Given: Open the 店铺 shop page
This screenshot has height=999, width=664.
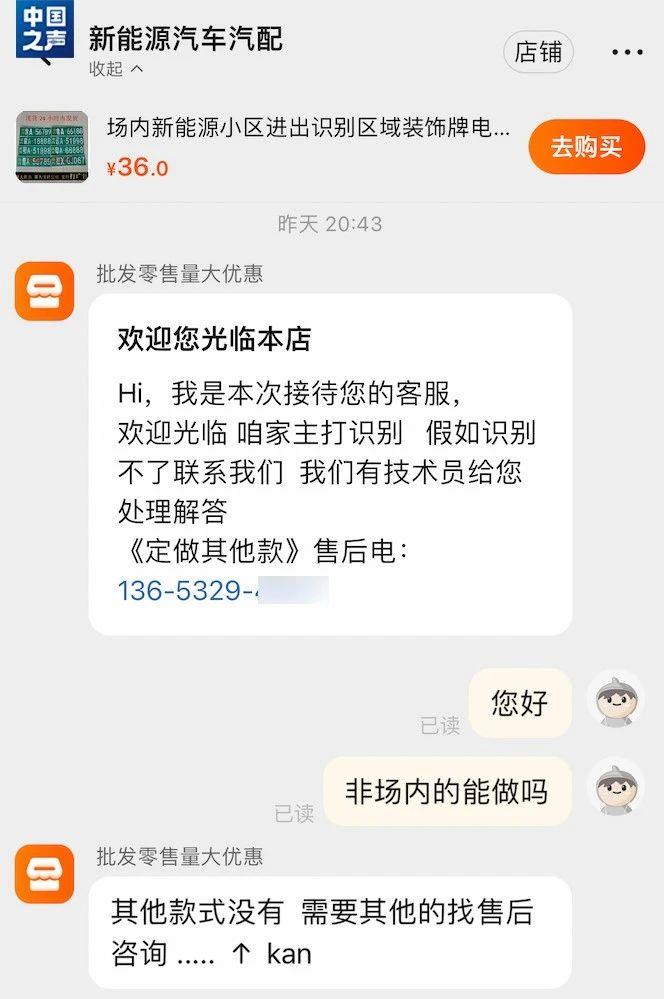Looking at the screenshot, I should point(538,52).
